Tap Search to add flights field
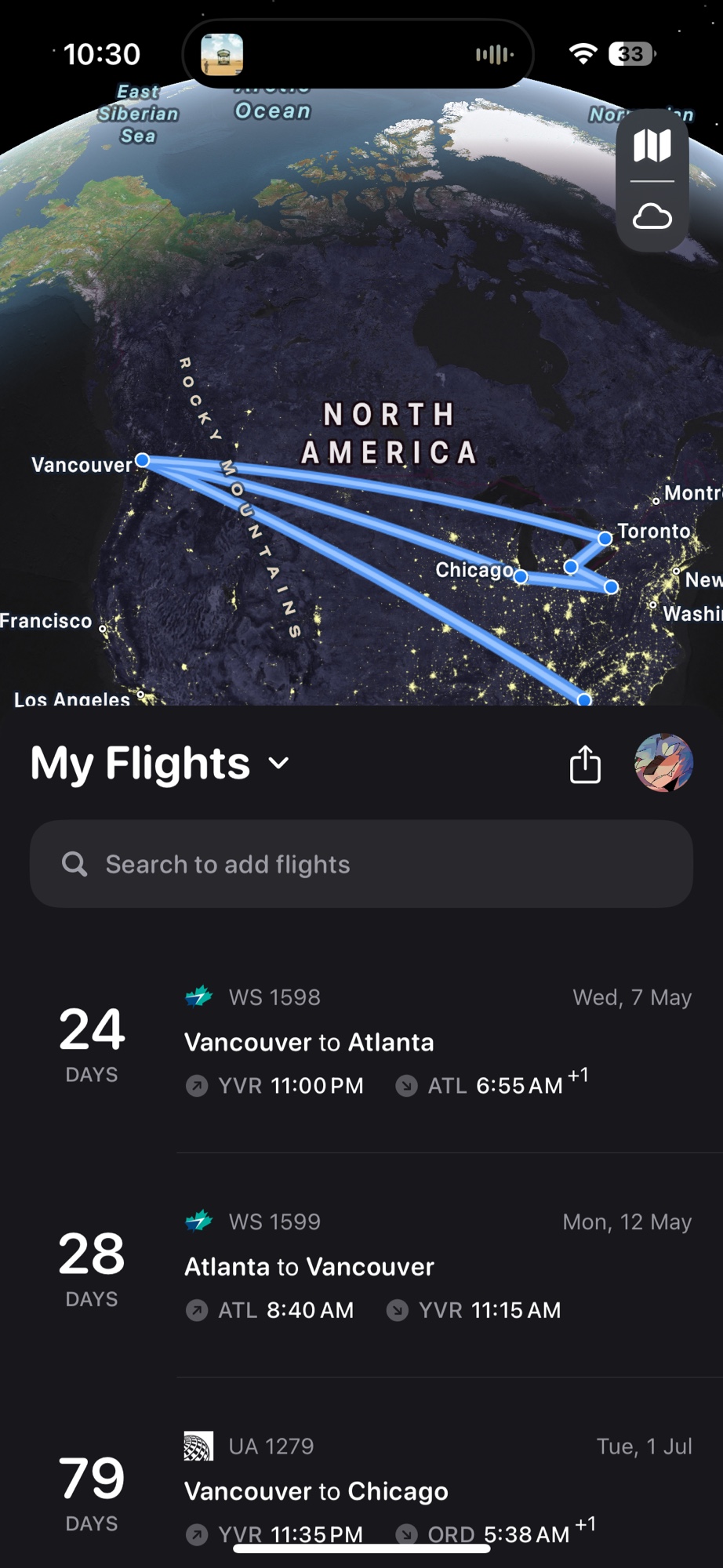 [x=361, y=864]
